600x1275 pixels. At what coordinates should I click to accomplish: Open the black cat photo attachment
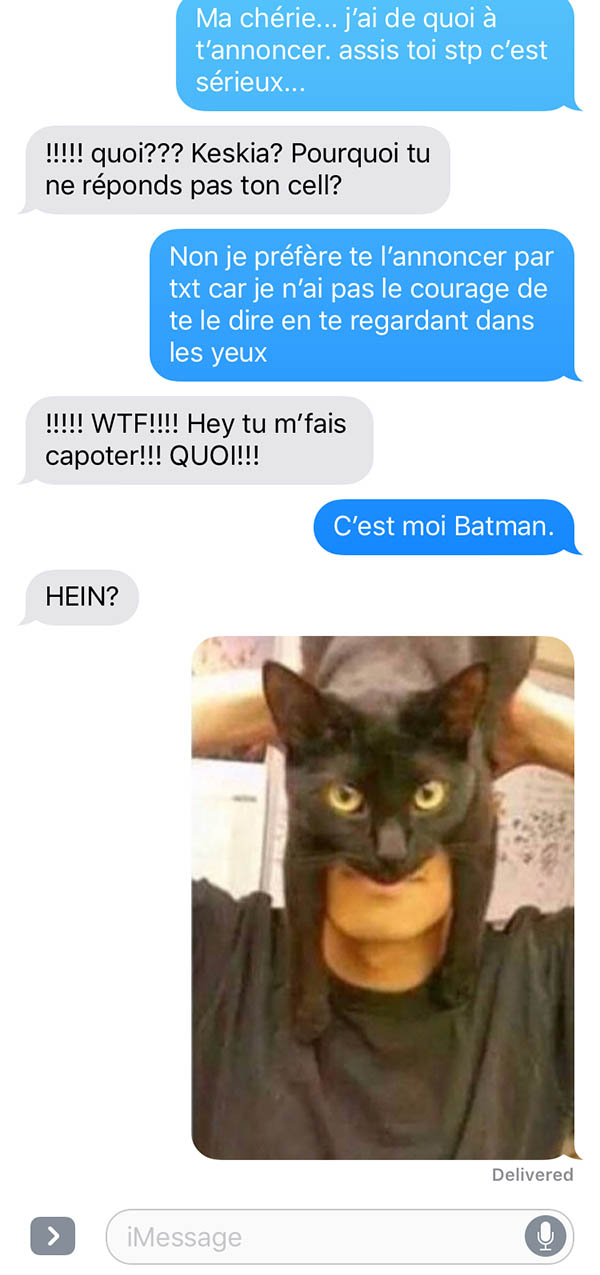[383, 897]
